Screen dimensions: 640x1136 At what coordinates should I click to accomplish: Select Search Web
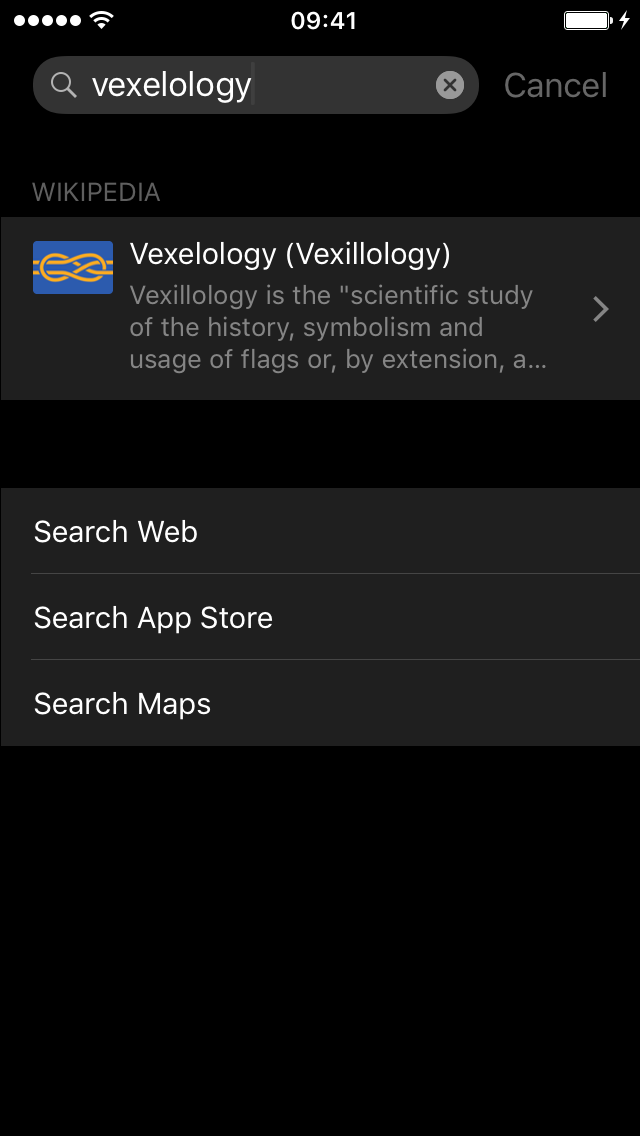click(x=320, y=531)
